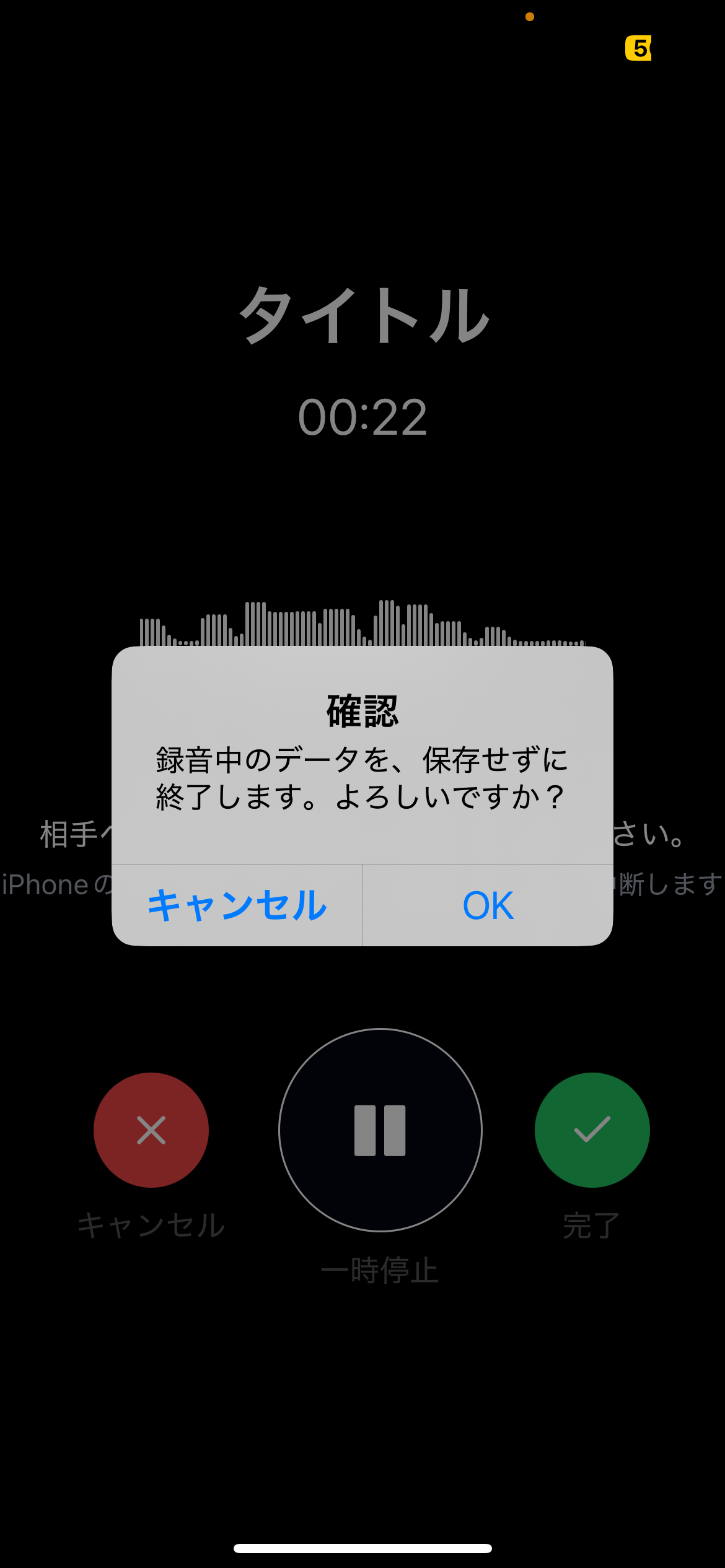The height and width of the screenshot is (1568, 725).
Task: Choose キャンセル in the 確認 dialog
Action: tap(237, 905)
